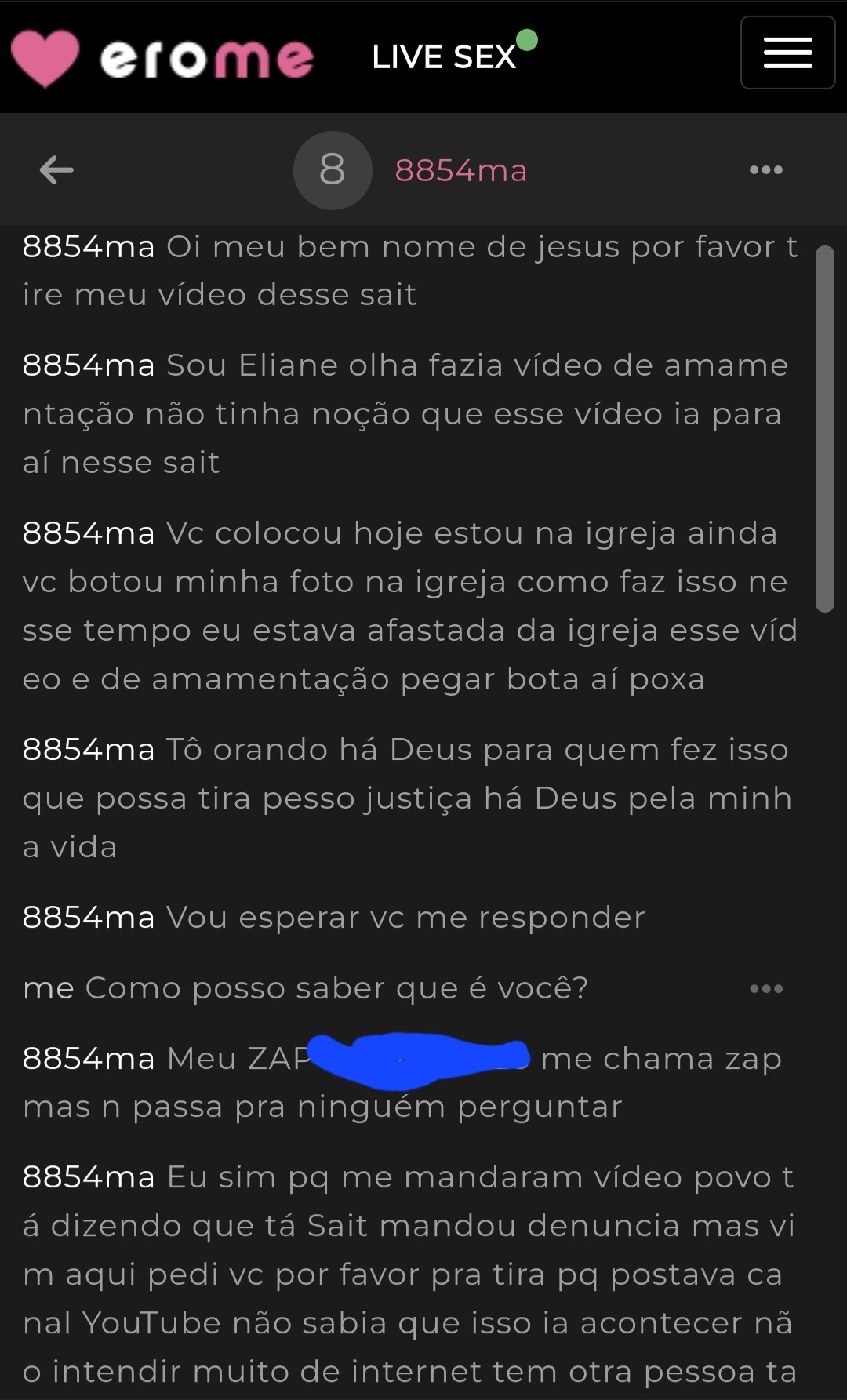This screenshot has width=847, height=1400.
Task: Open options for the 'Como posso saber' message
Action: [765, 988]
